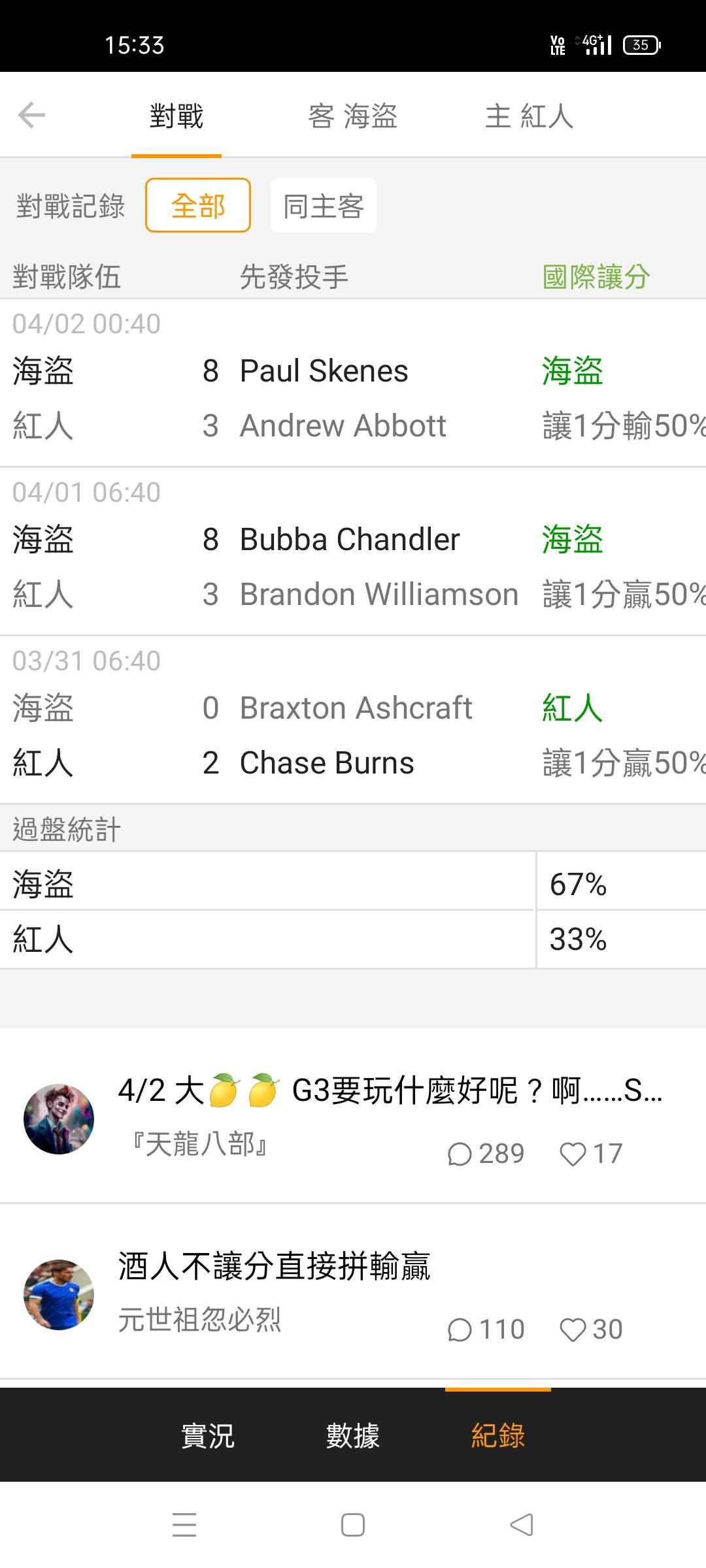The width and height of the screenshot is (706, 1568).
Task: Switch to the 主 紅人 tab
Action: [x=529, y=116]
